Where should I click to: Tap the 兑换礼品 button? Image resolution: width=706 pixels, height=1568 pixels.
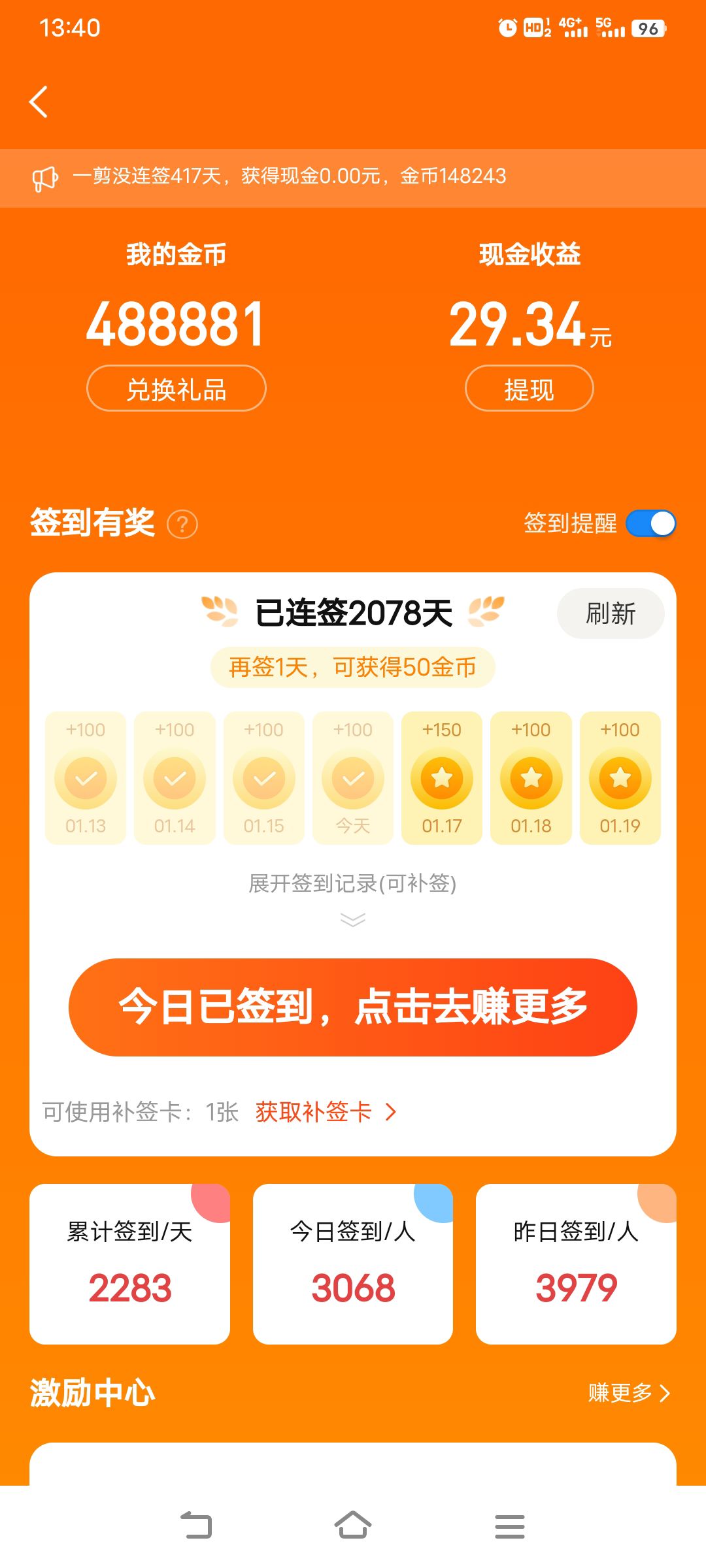(x=176, y=389)
